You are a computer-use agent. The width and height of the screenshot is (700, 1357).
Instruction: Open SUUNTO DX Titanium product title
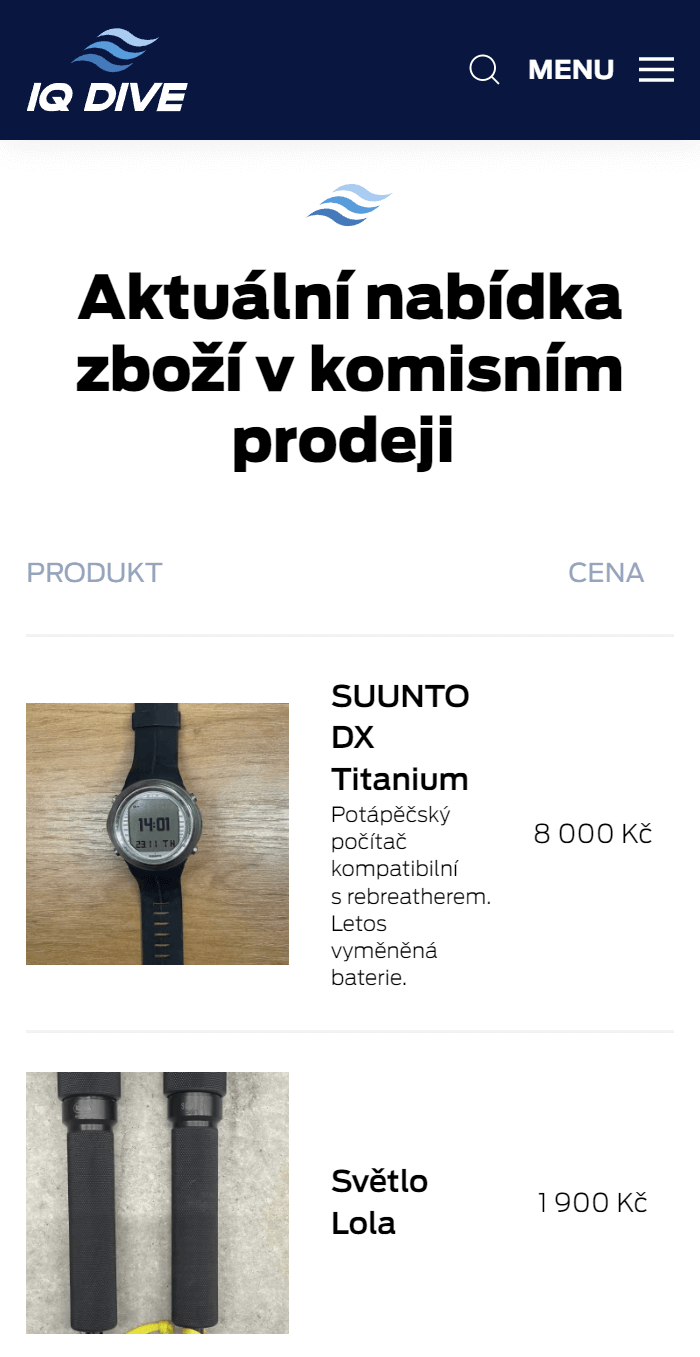coord(400,737)
